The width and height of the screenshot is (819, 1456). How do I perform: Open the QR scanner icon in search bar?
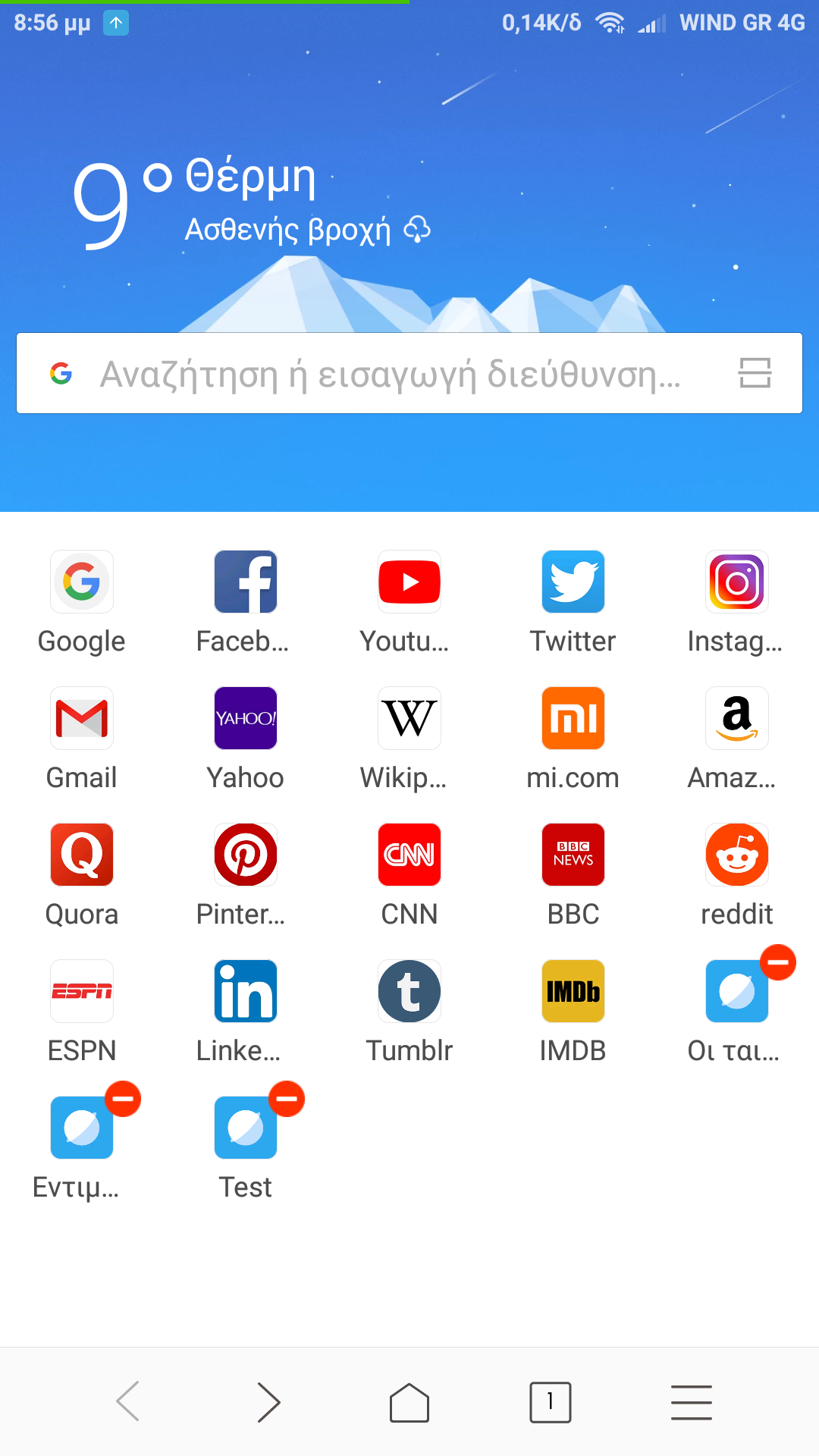click(x=755, y=373)
